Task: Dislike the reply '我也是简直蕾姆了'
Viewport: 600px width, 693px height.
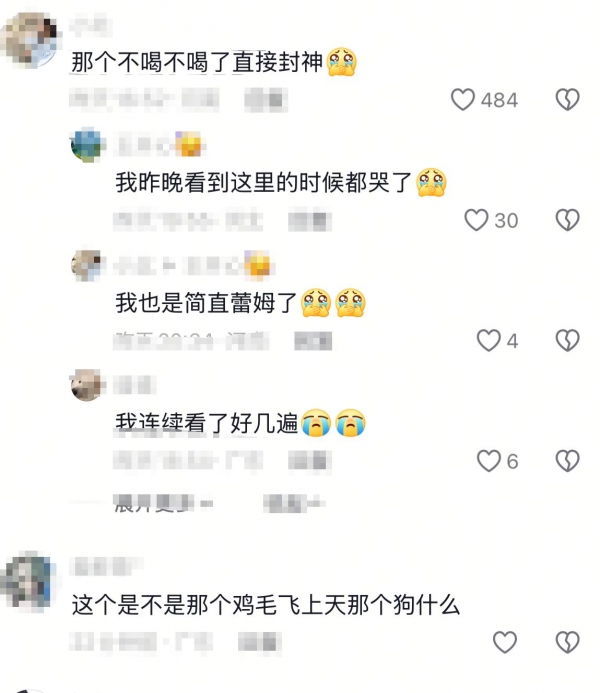Action: (x=567, y=341)
